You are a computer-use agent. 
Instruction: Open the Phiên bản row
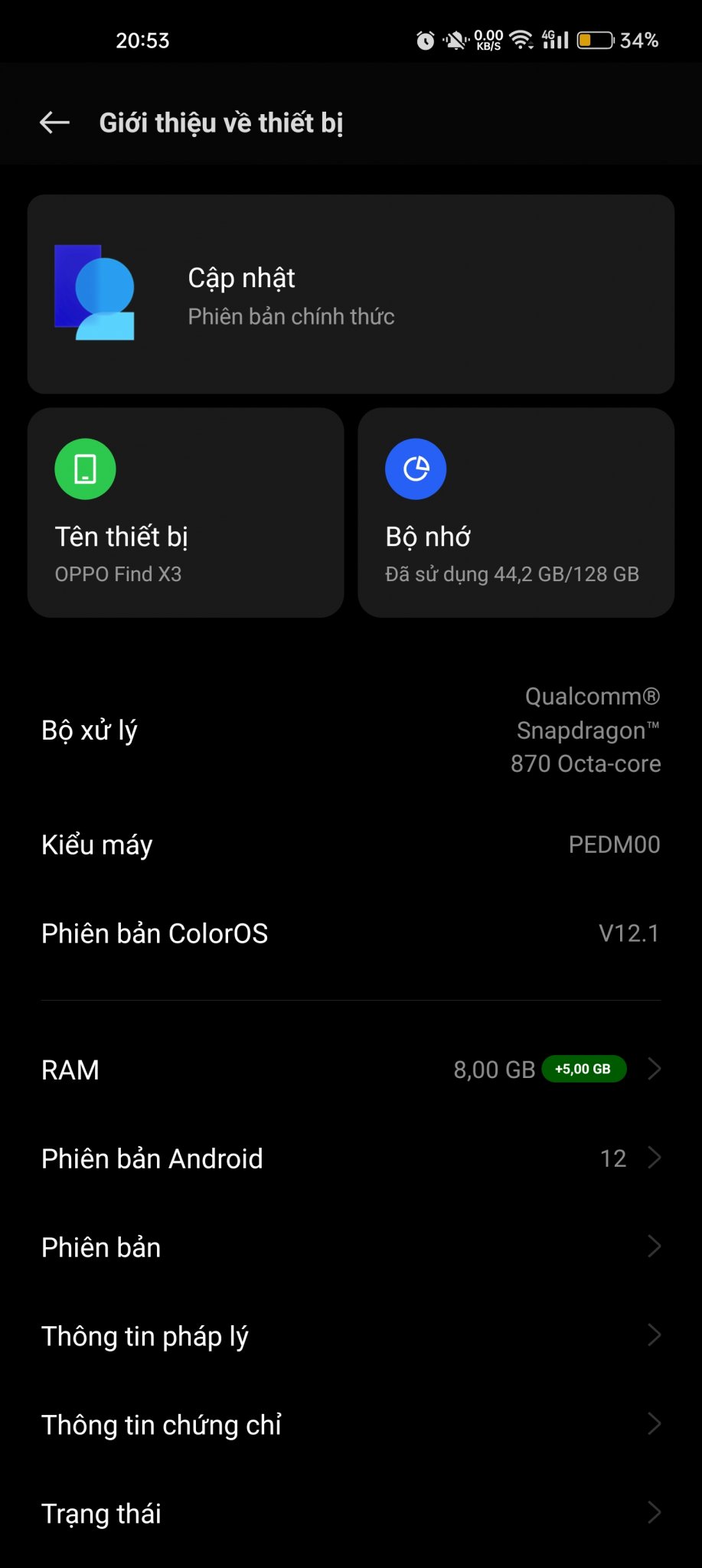(x=351, y=1247)
